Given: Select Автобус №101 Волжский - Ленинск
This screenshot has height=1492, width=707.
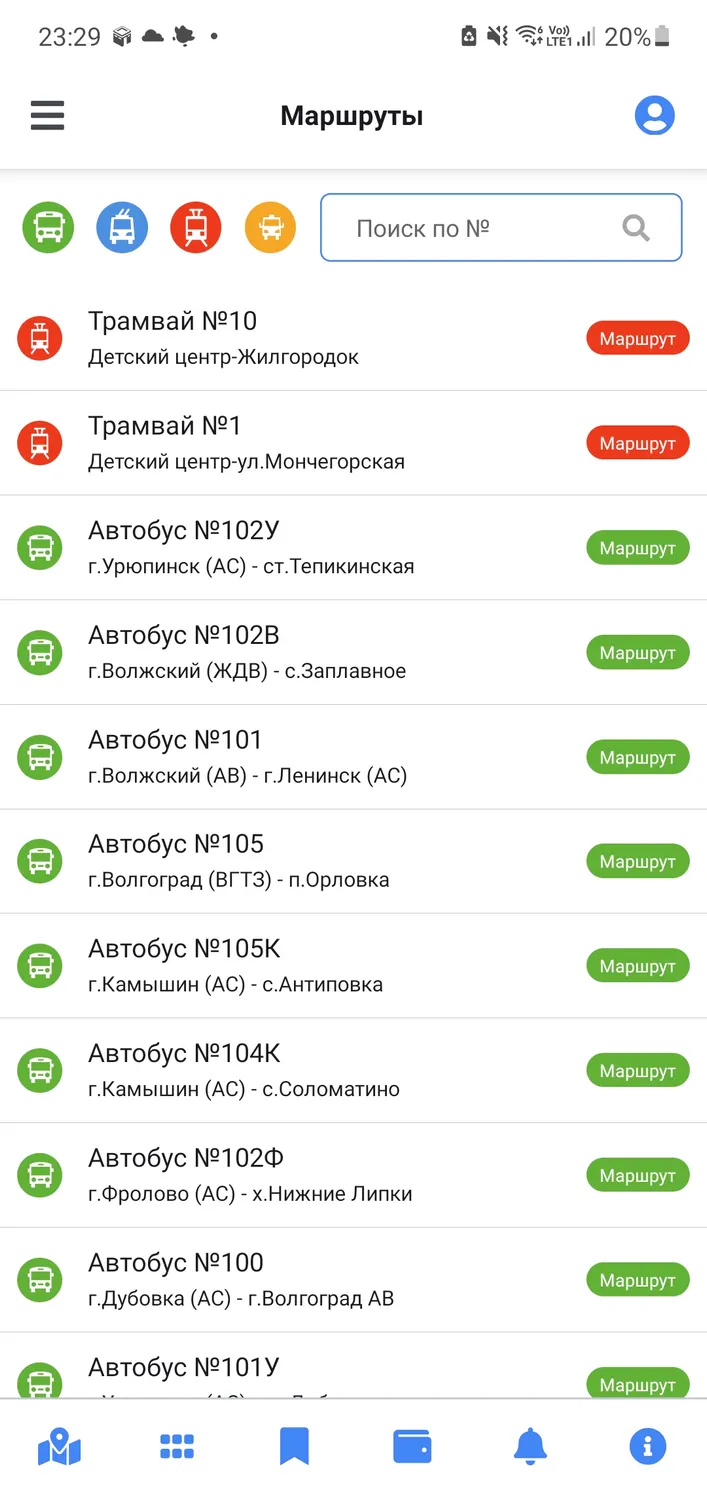Looking at the screenshot, I should (353, 757).
